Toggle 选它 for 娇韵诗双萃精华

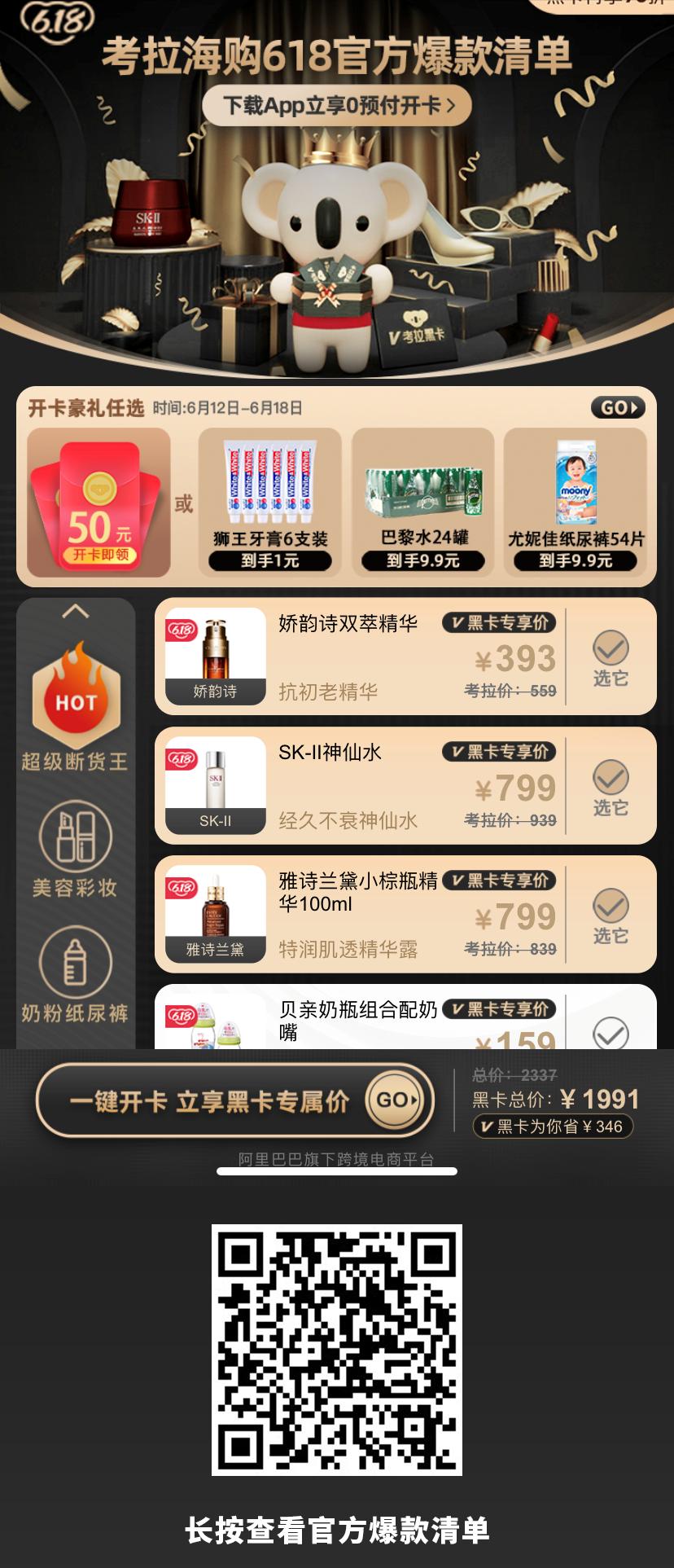pos(611,652)
